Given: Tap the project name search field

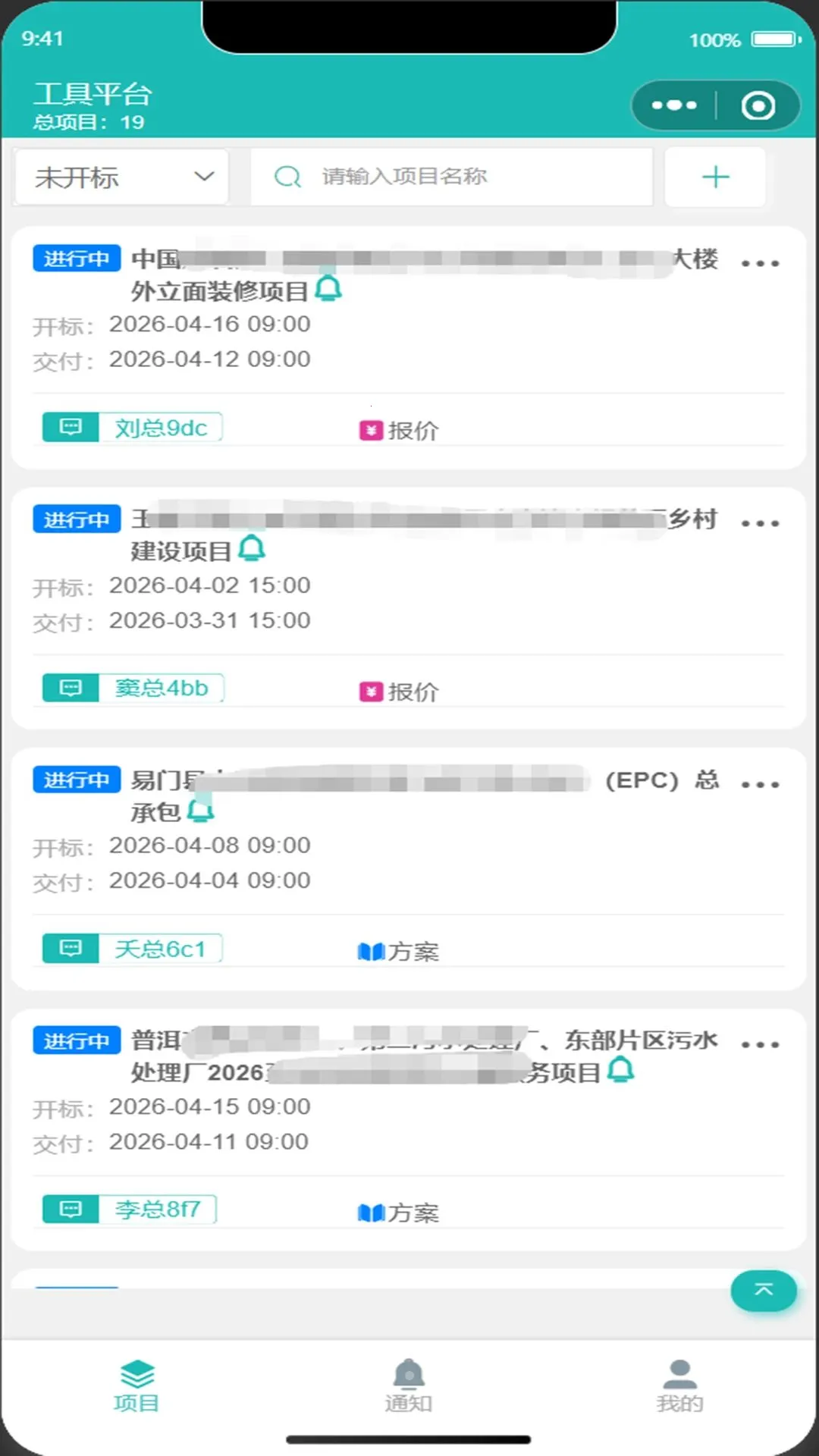Looking at the screenshot, I should click(x=451, y=177).
